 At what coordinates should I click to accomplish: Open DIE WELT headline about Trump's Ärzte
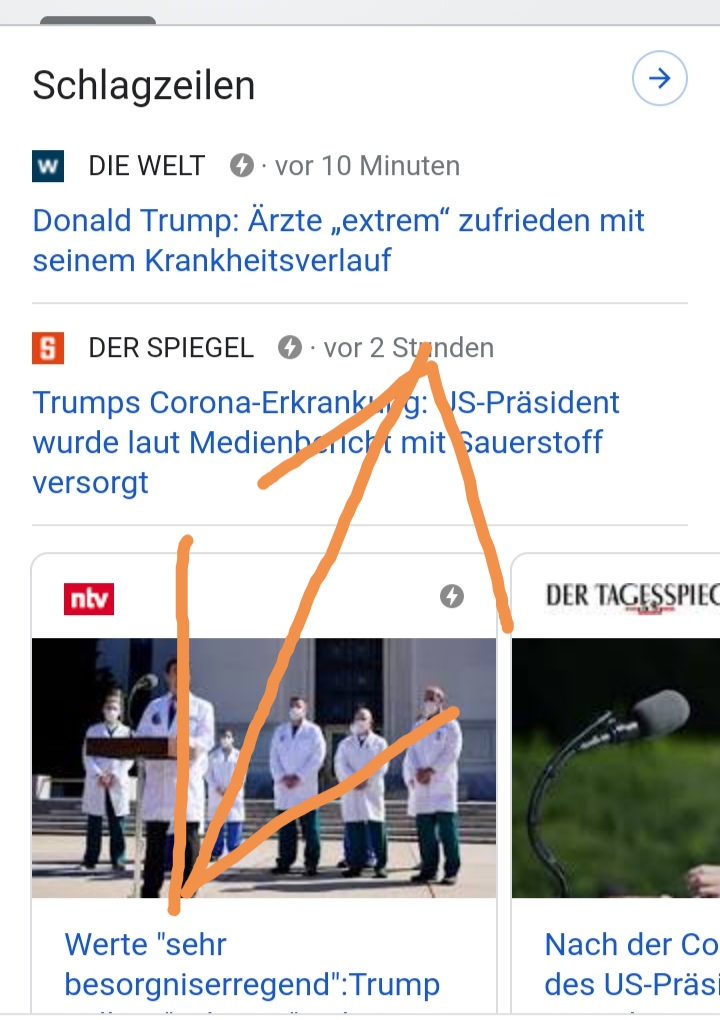point(338,240)
